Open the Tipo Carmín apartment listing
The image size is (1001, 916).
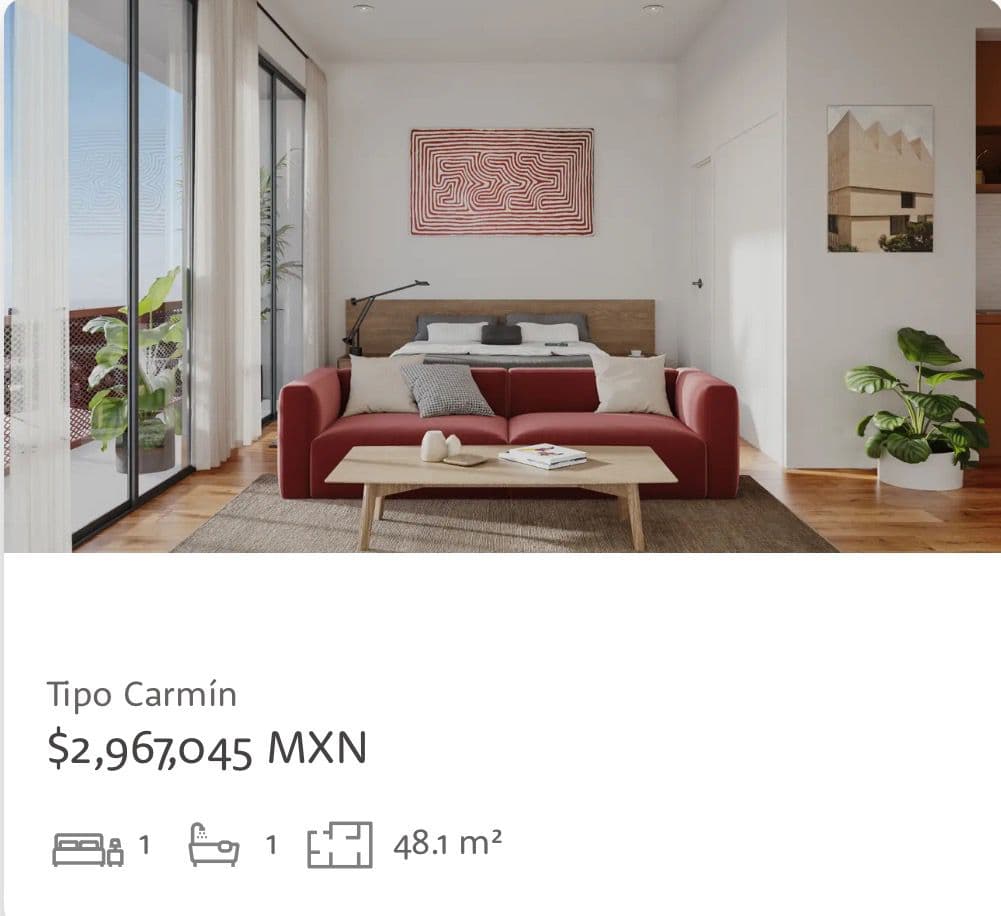[142, 694]
